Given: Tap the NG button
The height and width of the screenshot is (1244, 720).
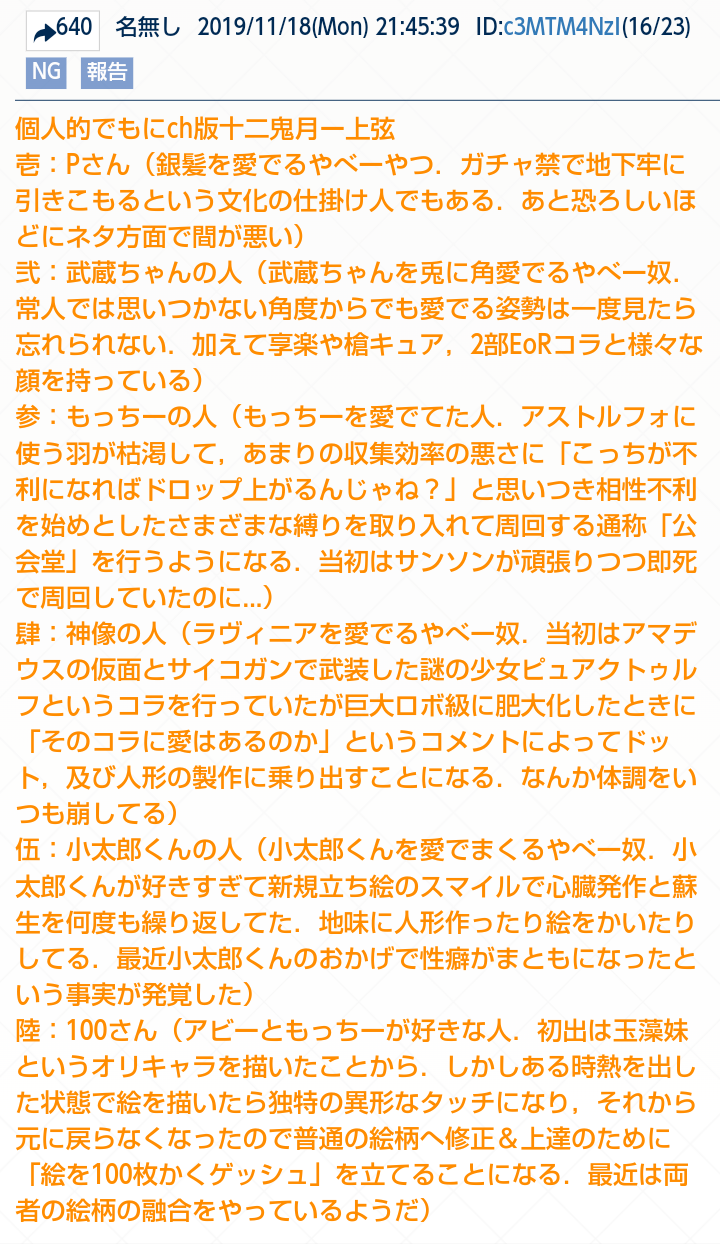Looking at the screenshot, I should coord(44,71).
